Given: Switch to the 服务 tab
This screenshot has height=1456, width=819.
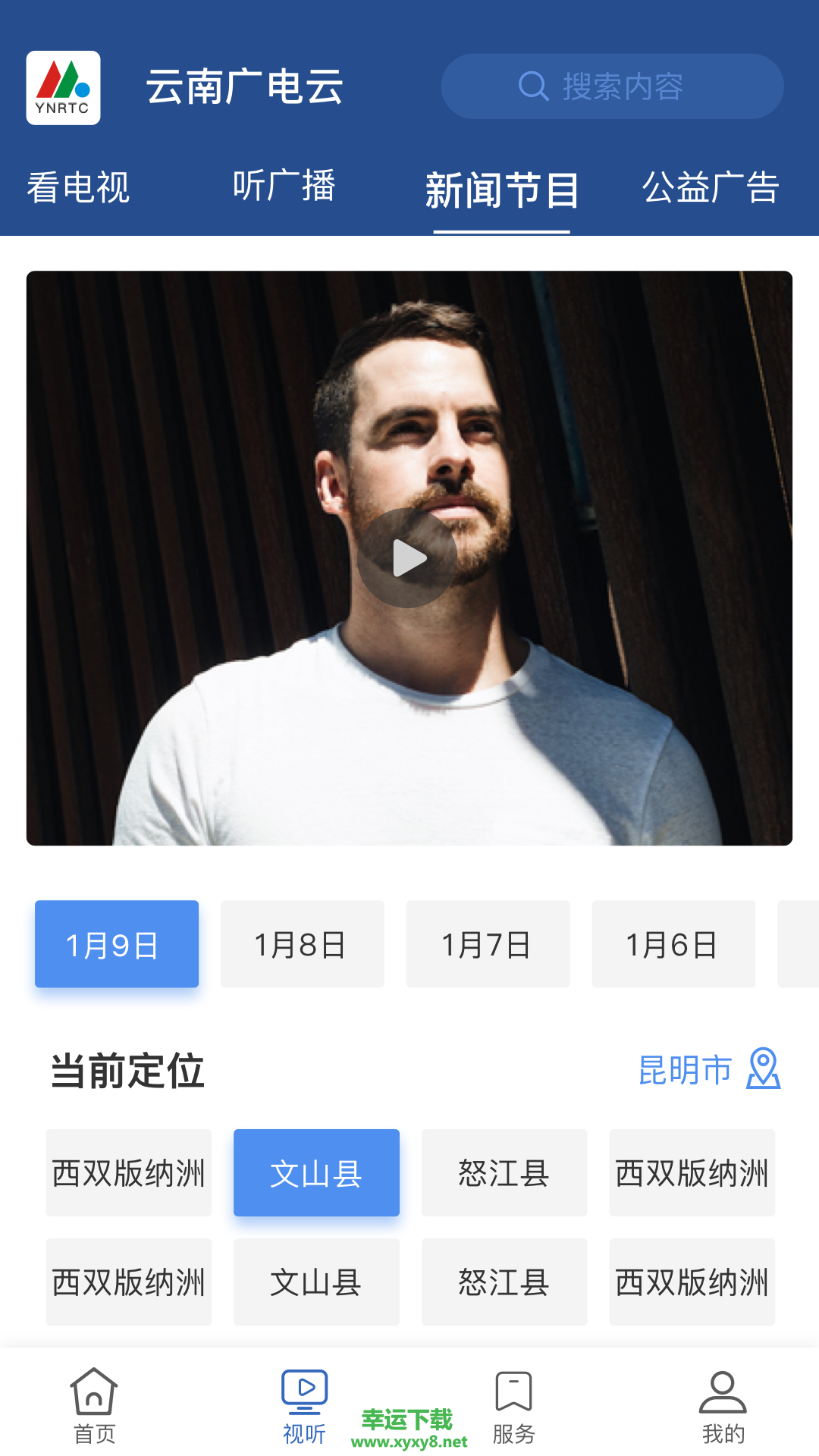Looking at the screenshot, I should (x=513, y=1407).
